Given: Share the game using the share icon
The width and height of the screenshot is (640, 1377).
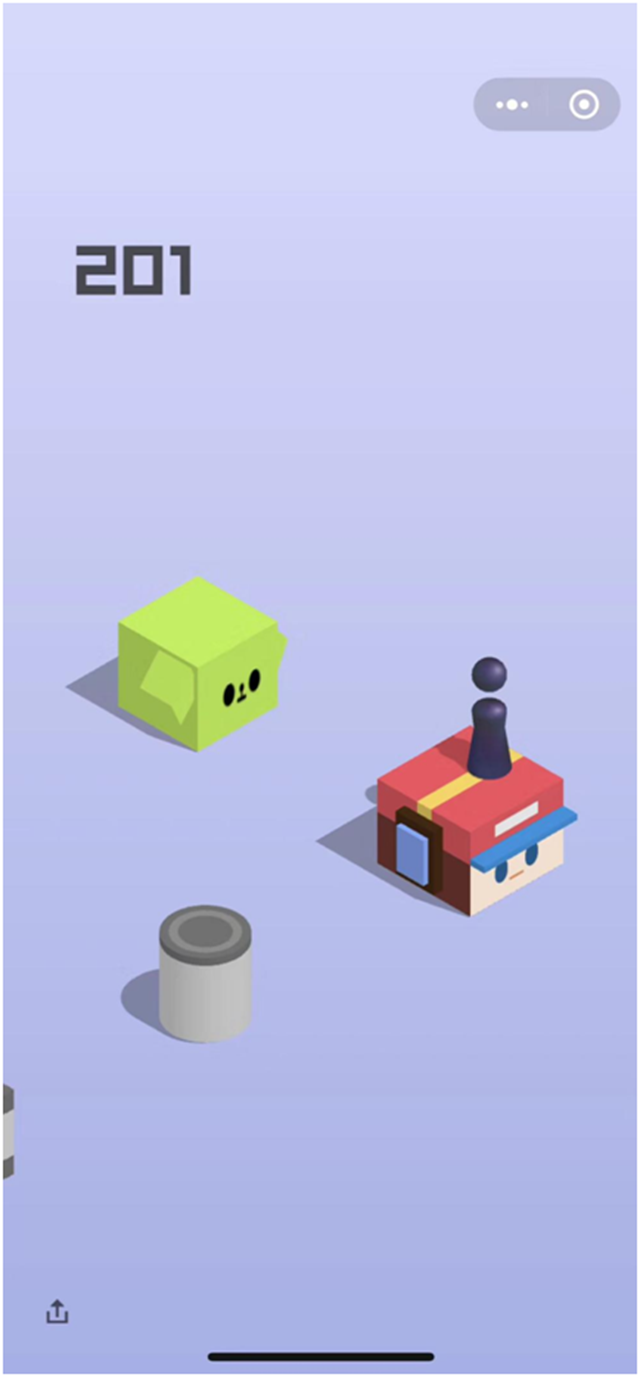Looking at the screenshot, I should 57,1311.
